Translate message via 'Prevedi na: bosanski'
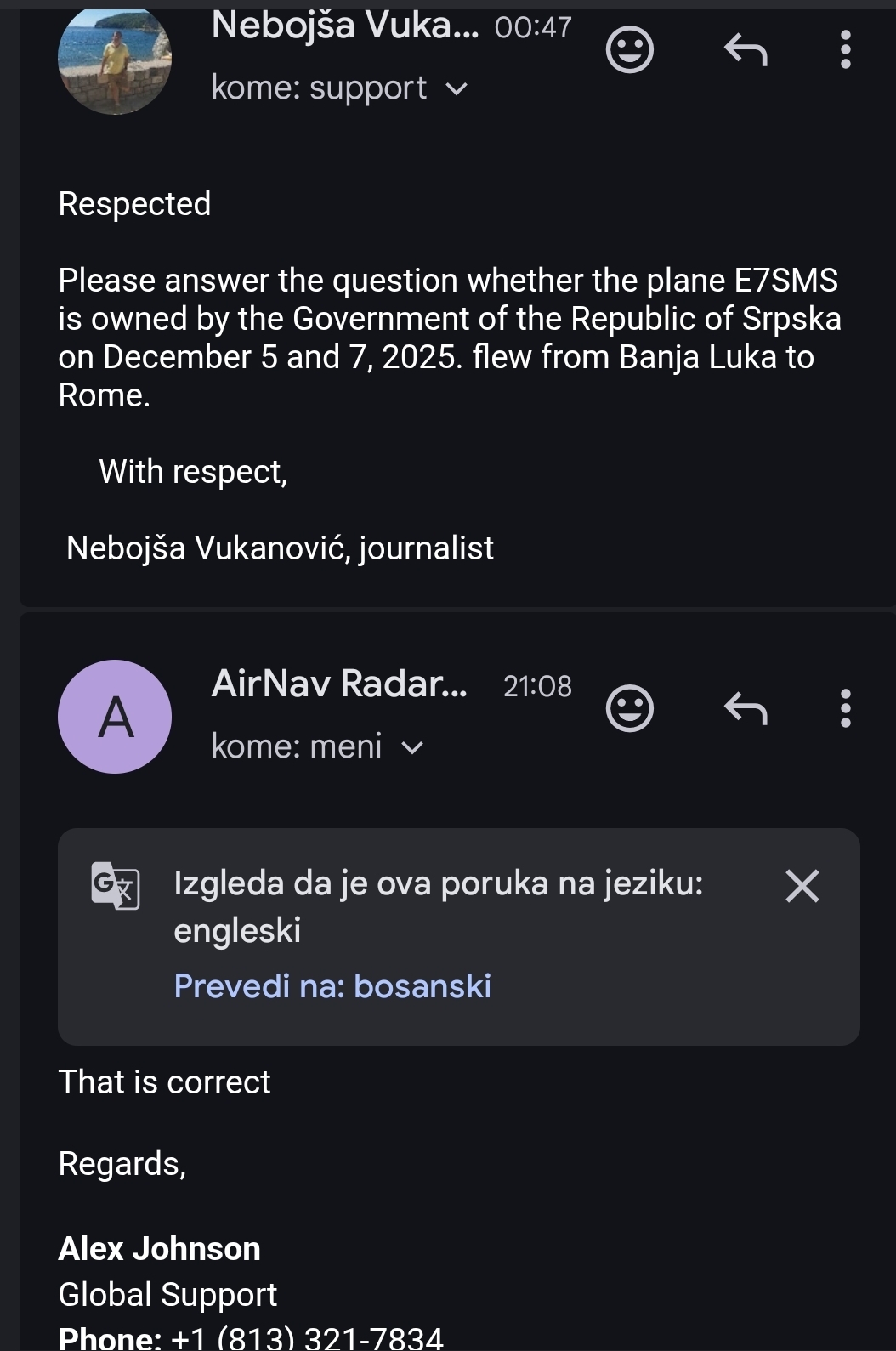Screen dimensions: 896x1351 click(332, 986)
